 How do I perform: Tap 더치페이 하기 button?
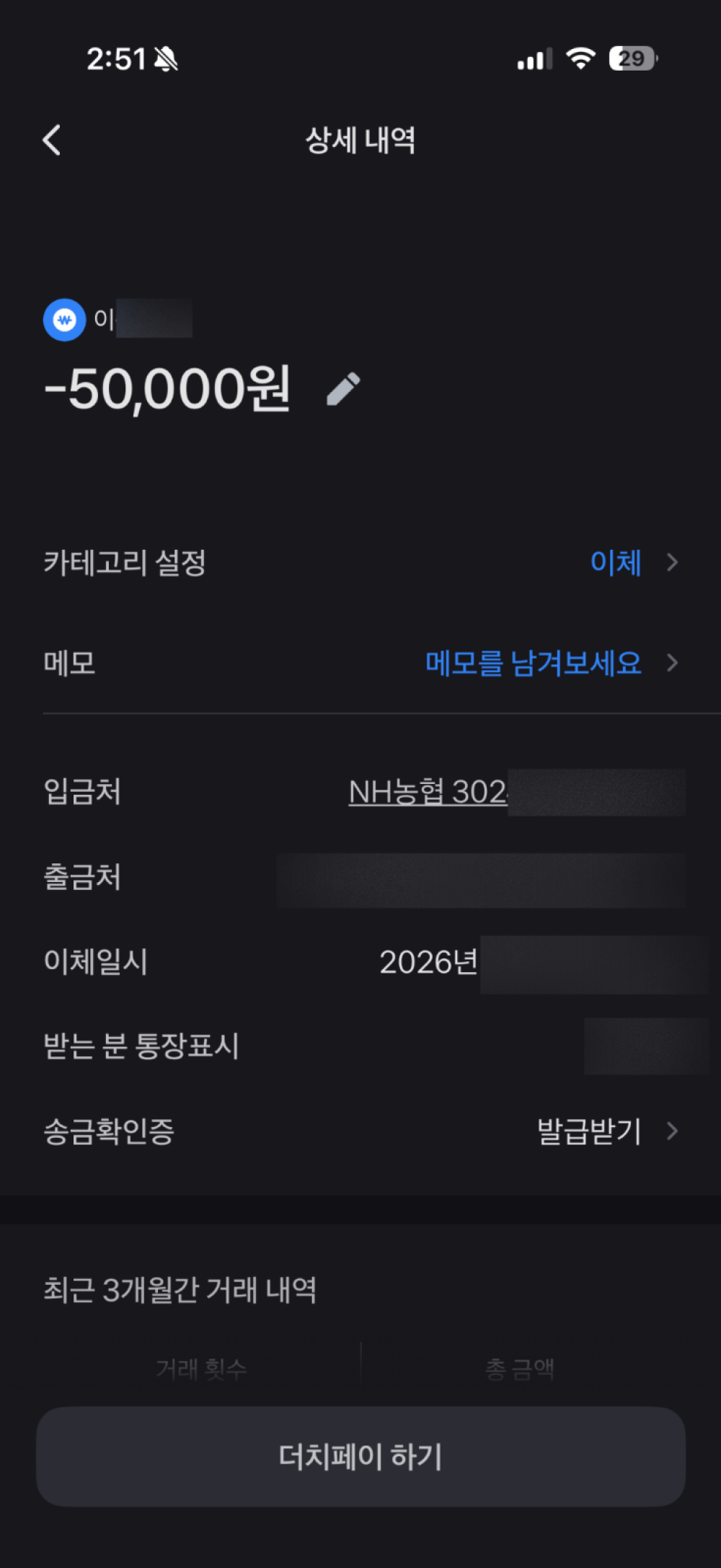(360, 1457)
